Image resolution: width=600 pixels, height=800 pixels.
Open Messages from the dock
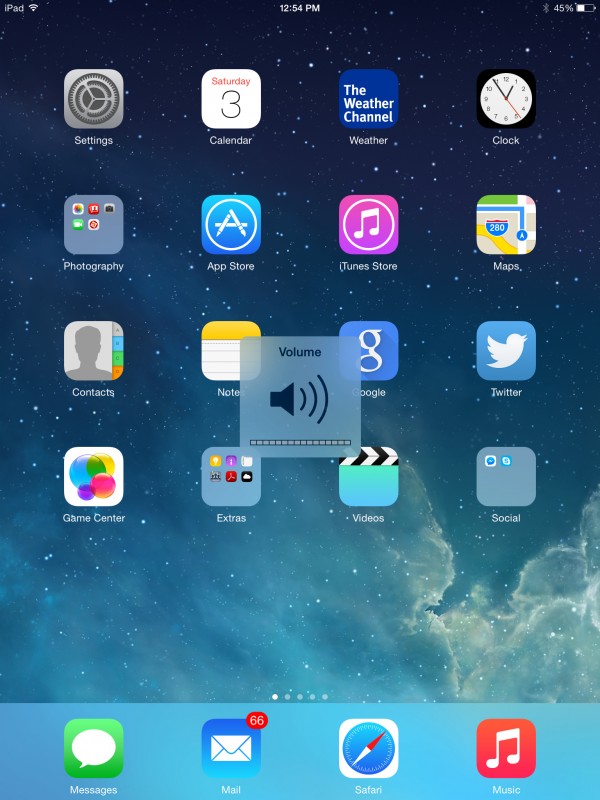point(93,749)
